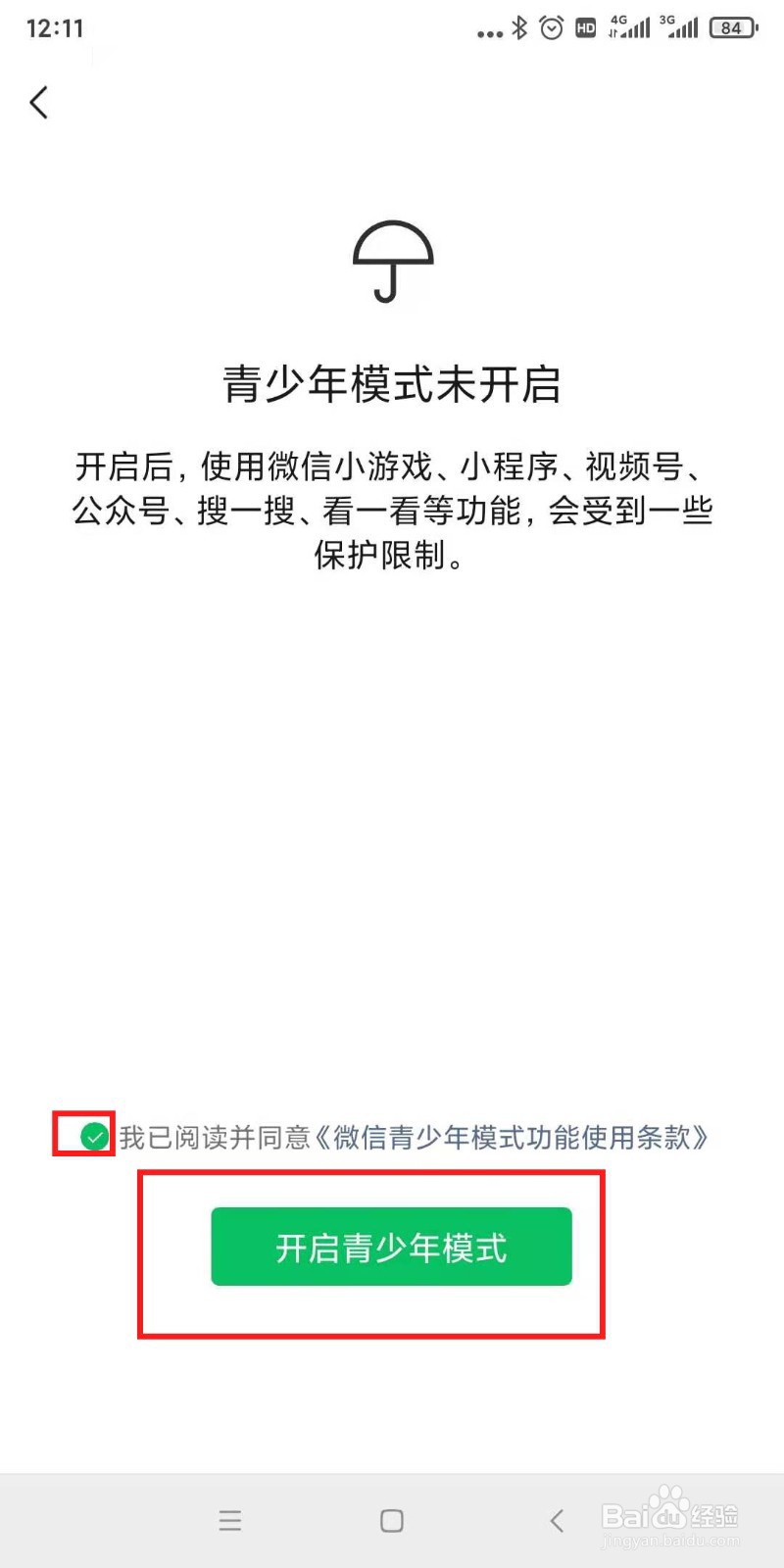This screenshot has width=784, height=1568.
Task: Tap the 3G signal indicator
Action: tap(679, 28)
